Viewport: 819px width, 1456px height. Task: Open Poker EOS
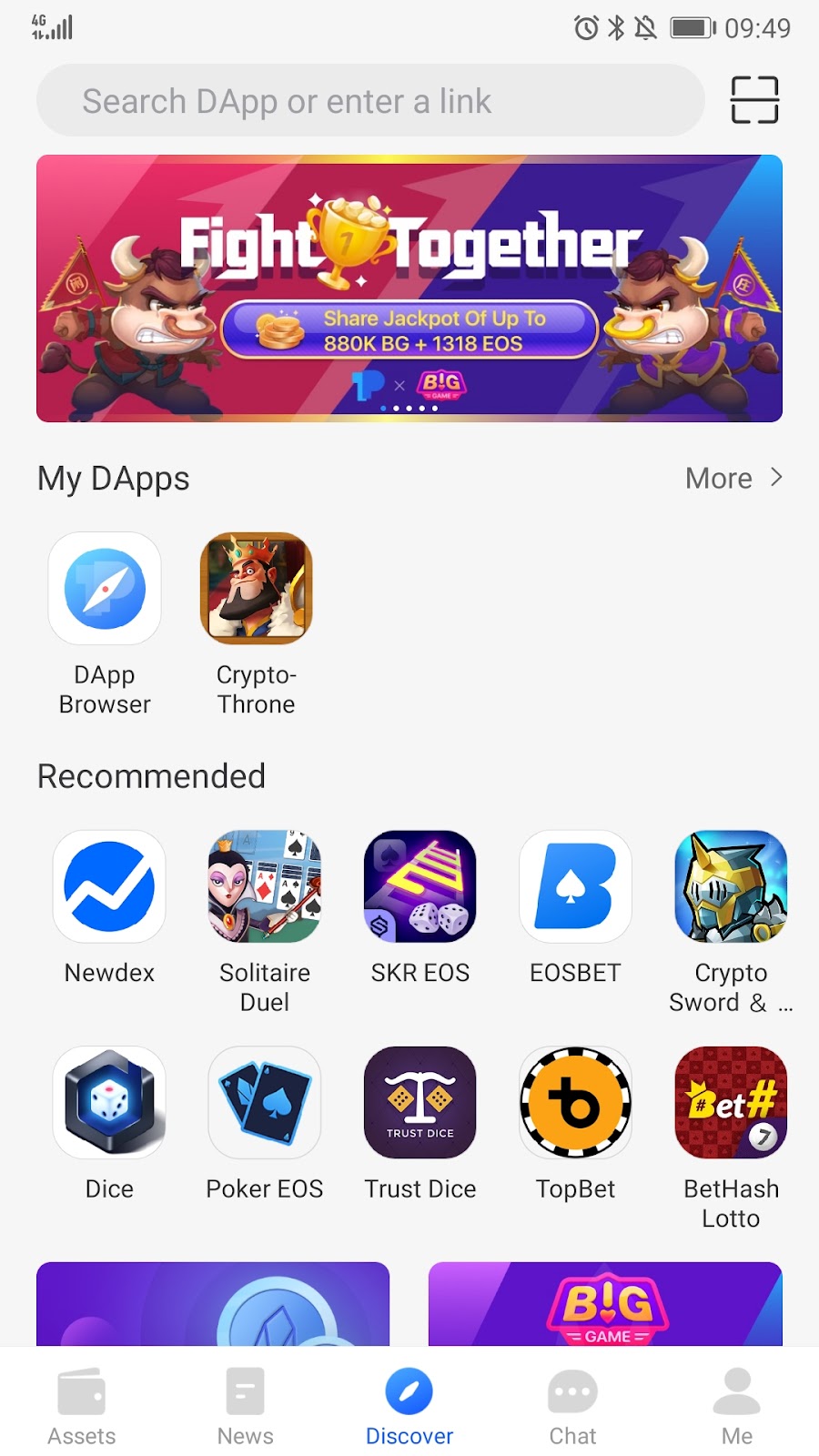tap(265, 1103)
